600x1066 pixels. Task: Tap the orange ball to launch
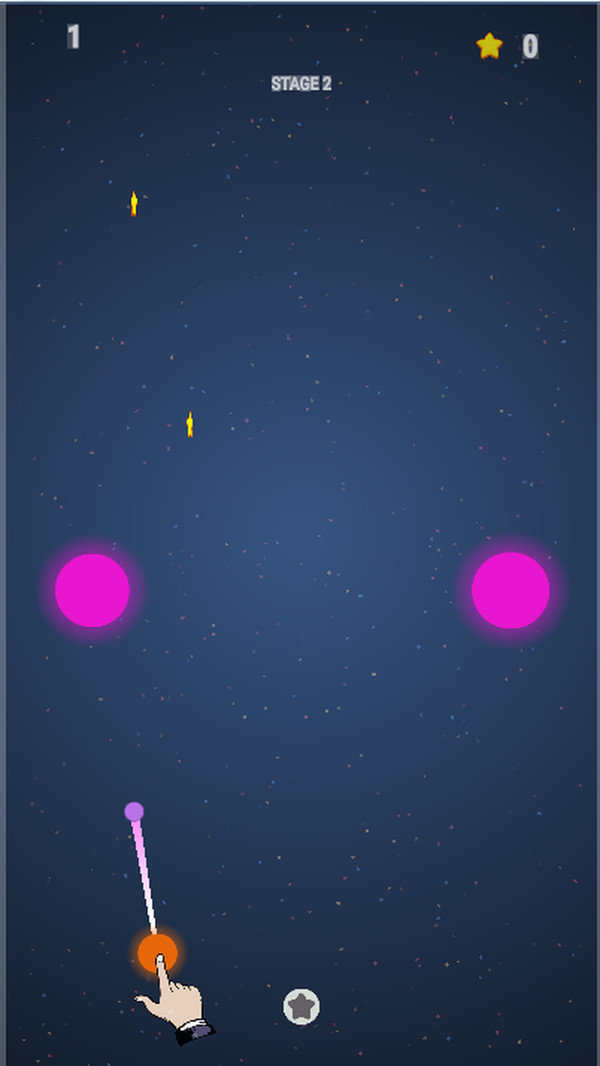click(157, 952)
